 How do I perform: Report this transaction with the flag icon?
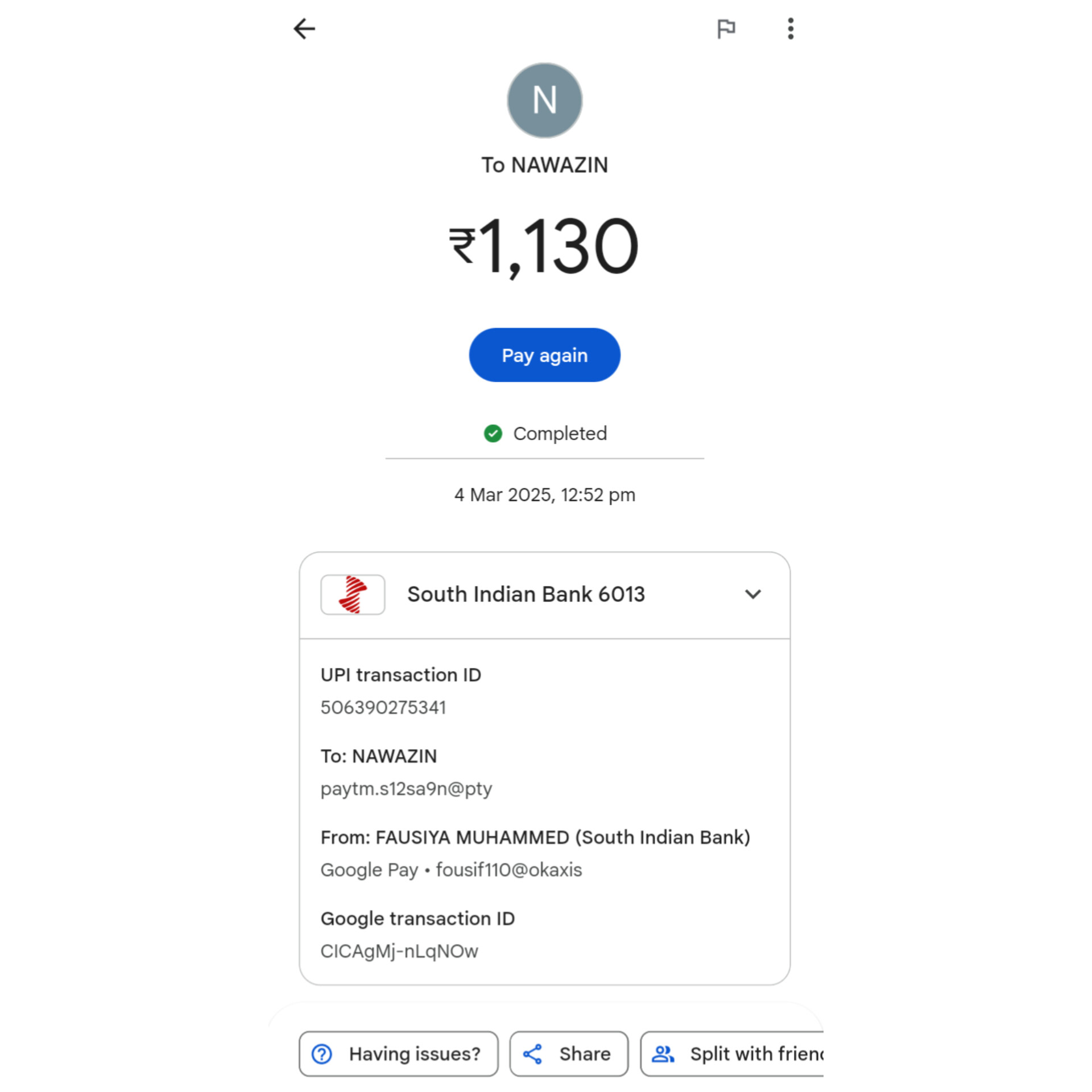[726, 28]
